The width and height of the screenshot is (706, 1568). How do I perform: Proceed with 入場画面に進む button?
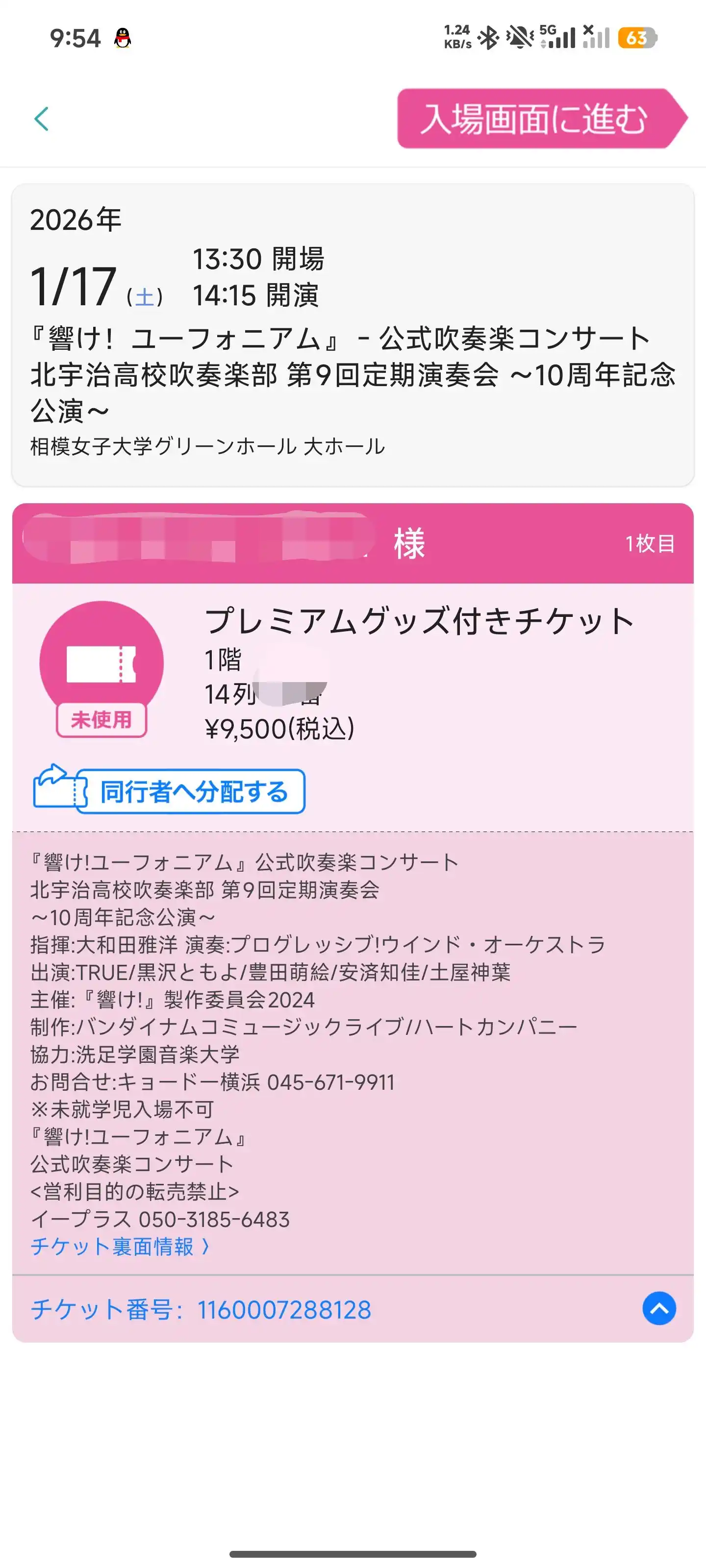click(536, 119)
